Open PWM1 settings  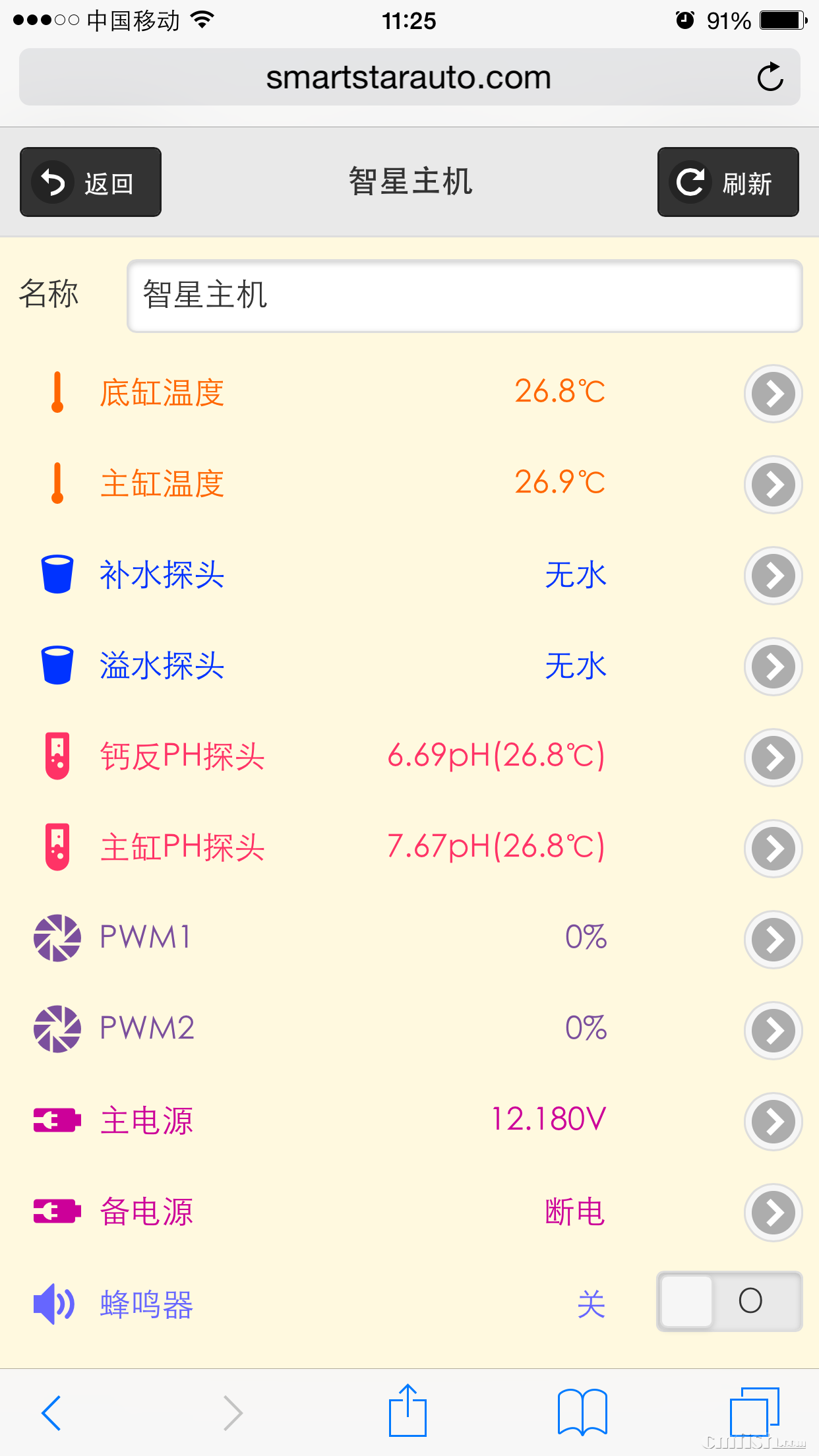(x=773, y=940)
